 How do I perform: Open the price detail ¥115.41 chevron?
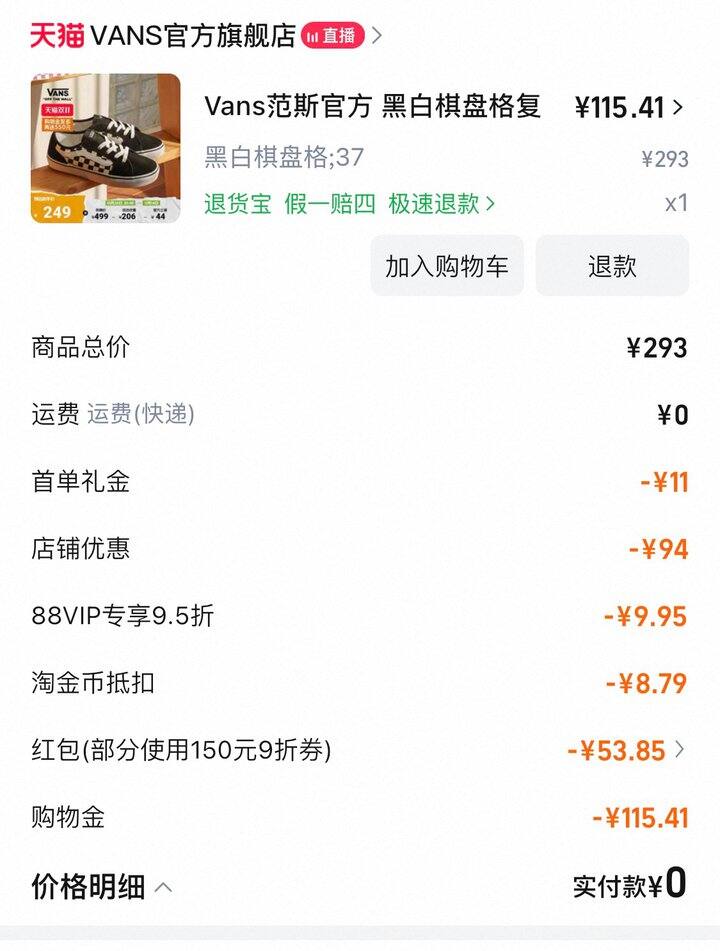coord(678,107)
